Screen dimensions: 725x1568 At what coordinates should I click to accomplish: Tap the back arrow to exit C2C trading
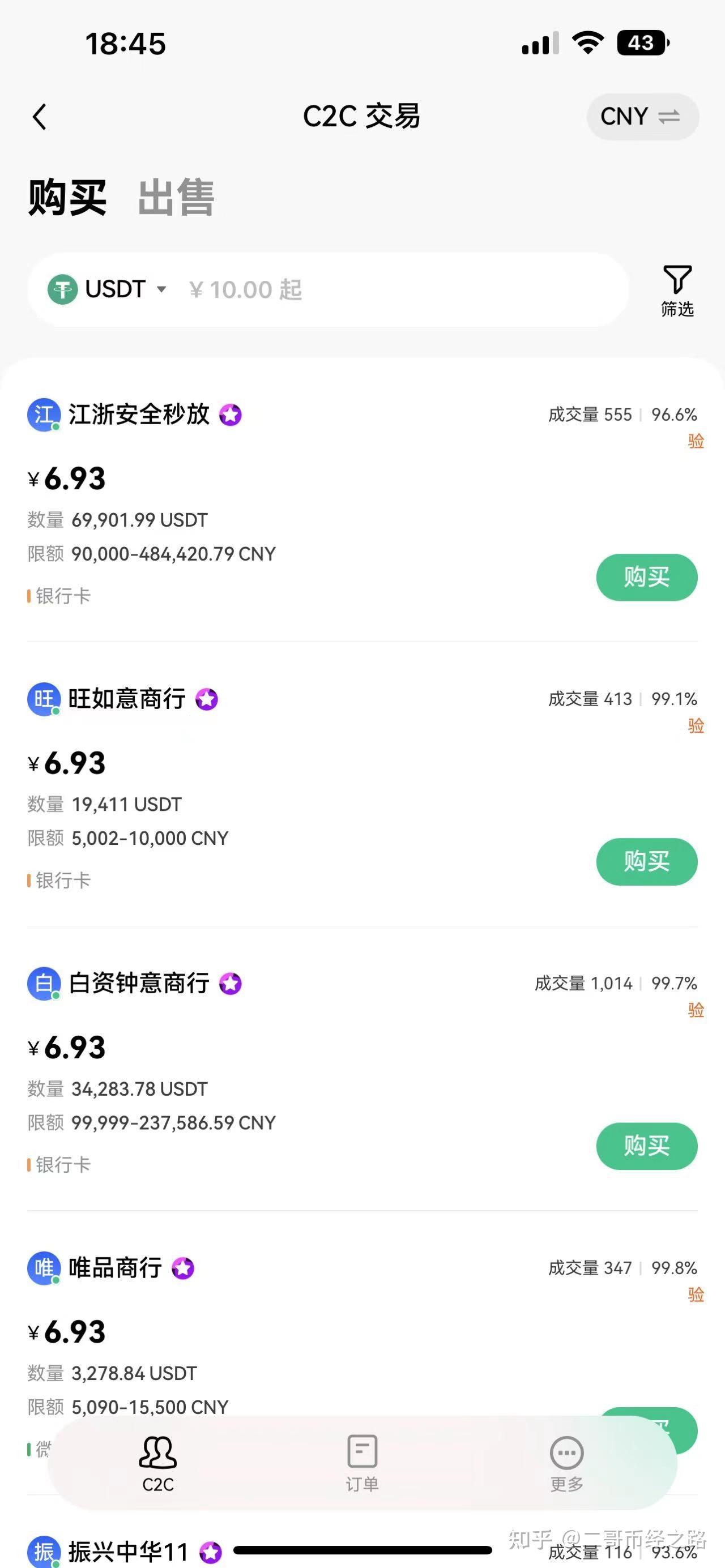click(x=40, y=116)
